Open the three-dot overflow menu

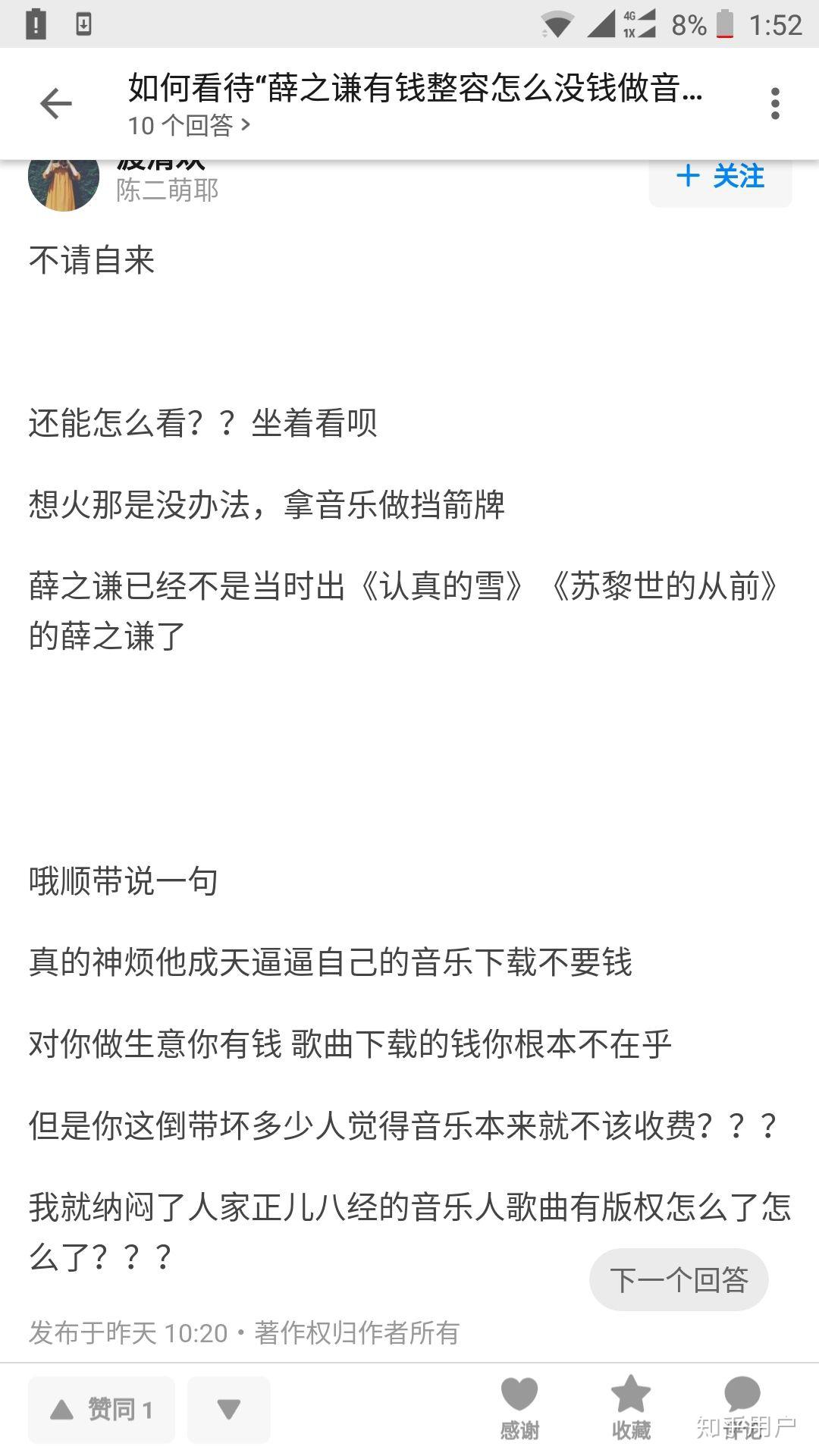(774, 104)
